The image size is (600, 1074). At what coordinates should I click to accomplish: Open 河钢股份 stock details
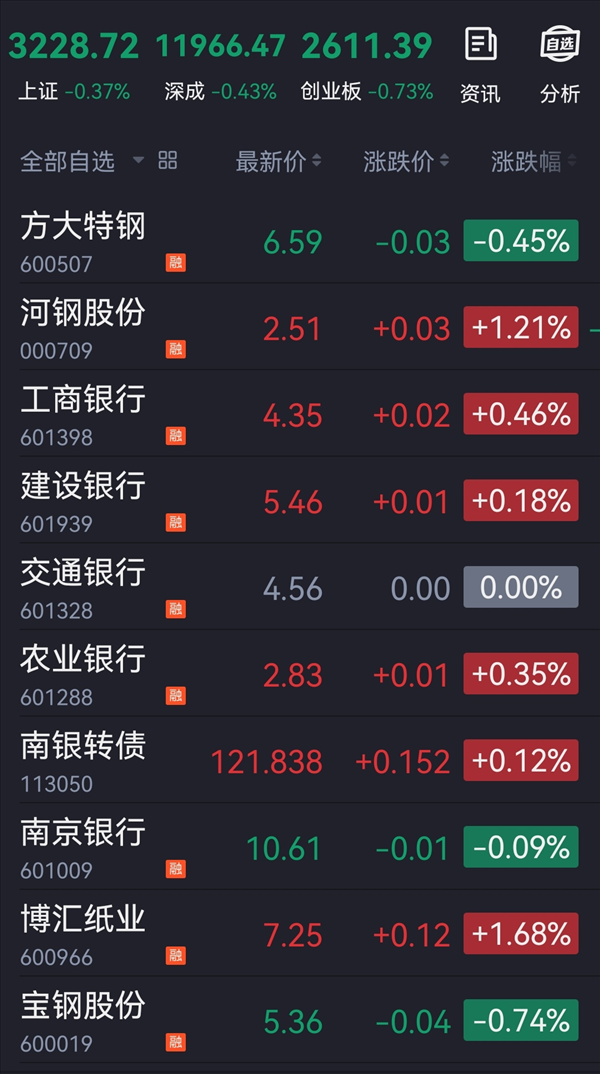point(300,327)
